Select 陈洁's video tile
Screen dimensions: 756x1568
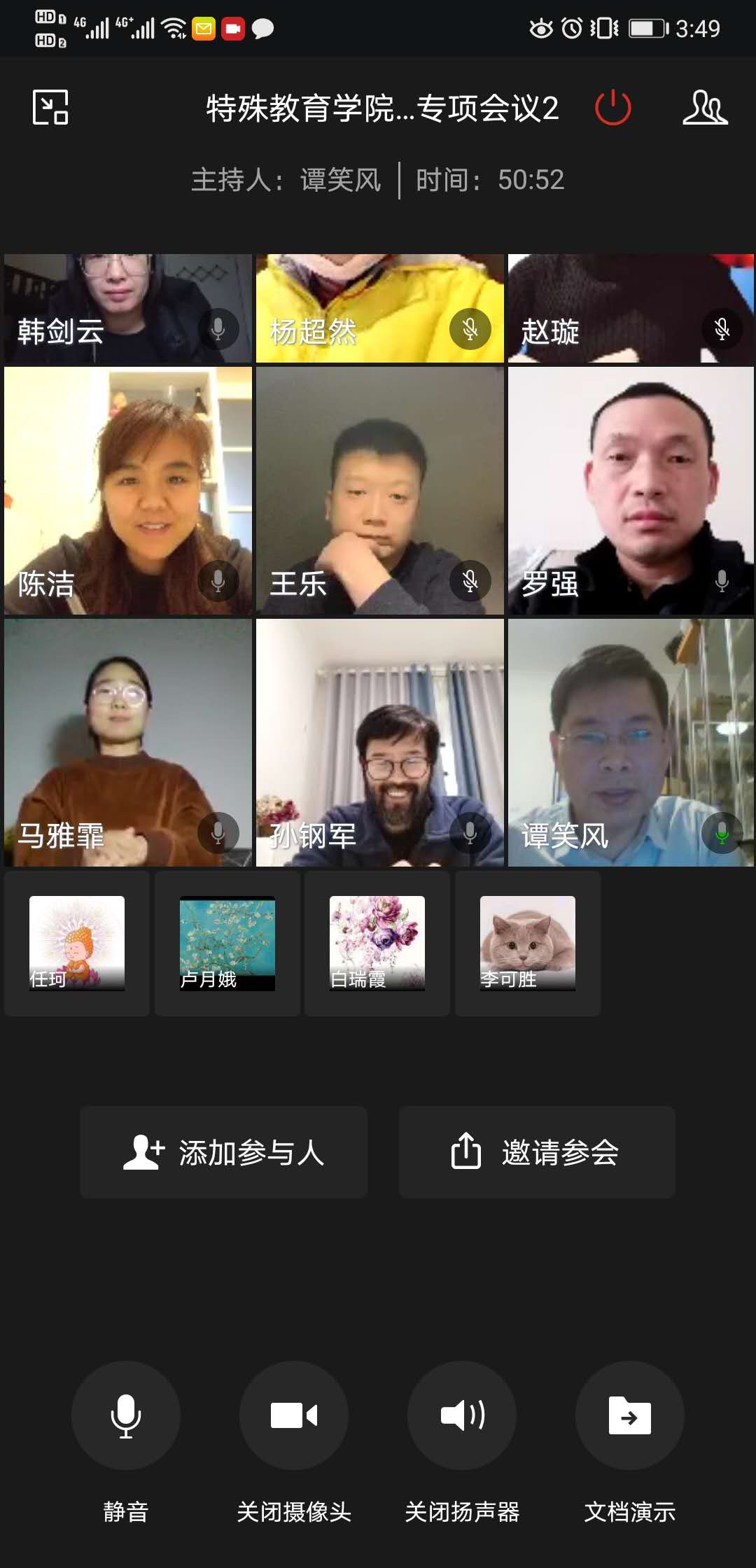pyautogui.click(x=128, y=490)
